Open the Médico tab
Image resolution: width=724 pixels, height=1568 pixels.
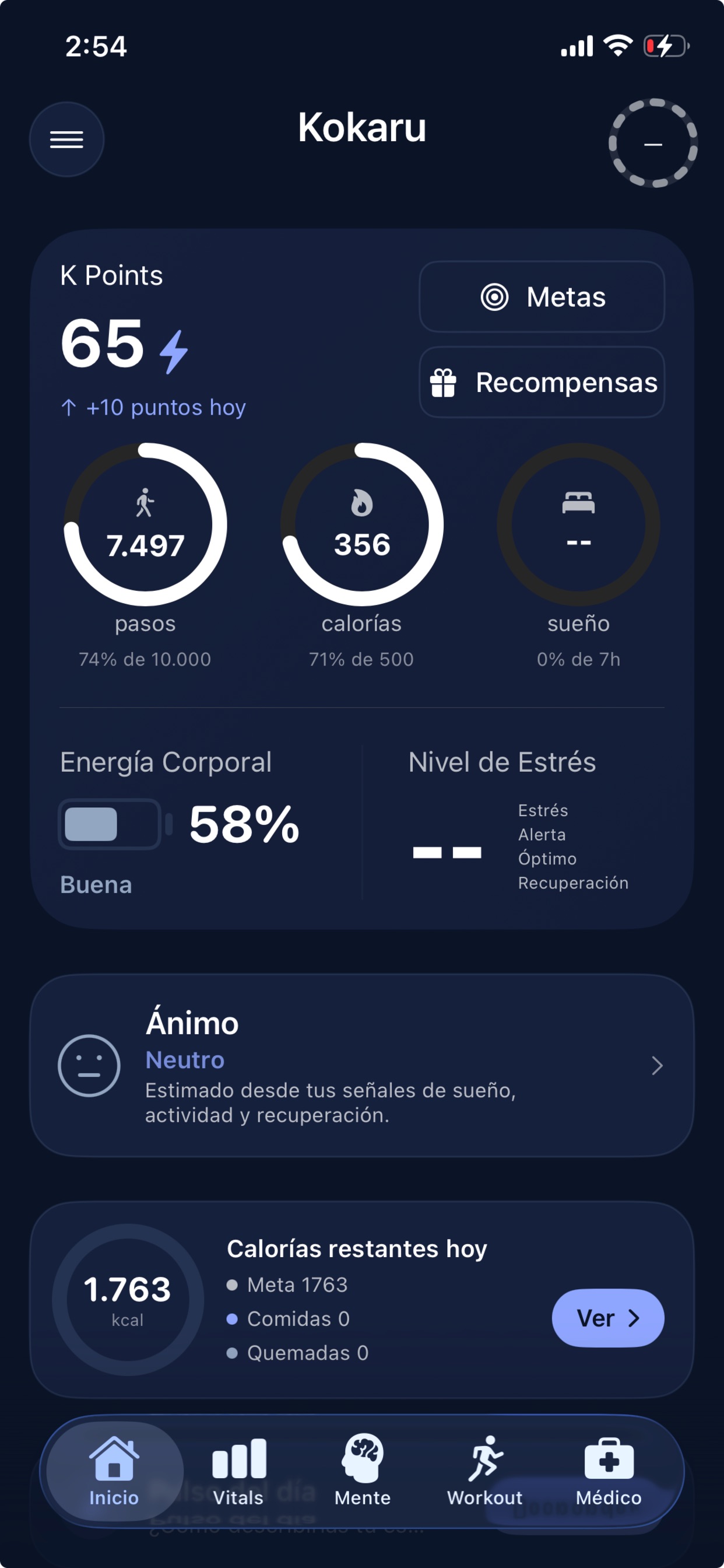pyautogui.click(x=609, y=1472)
